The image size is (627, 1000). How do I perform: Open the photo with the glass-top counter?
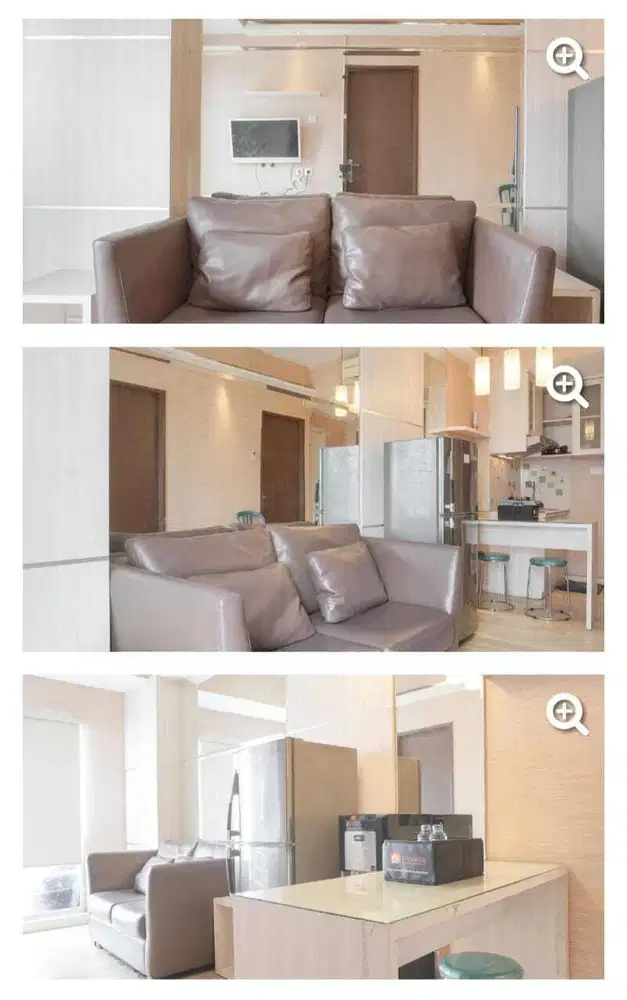(312, 826)
